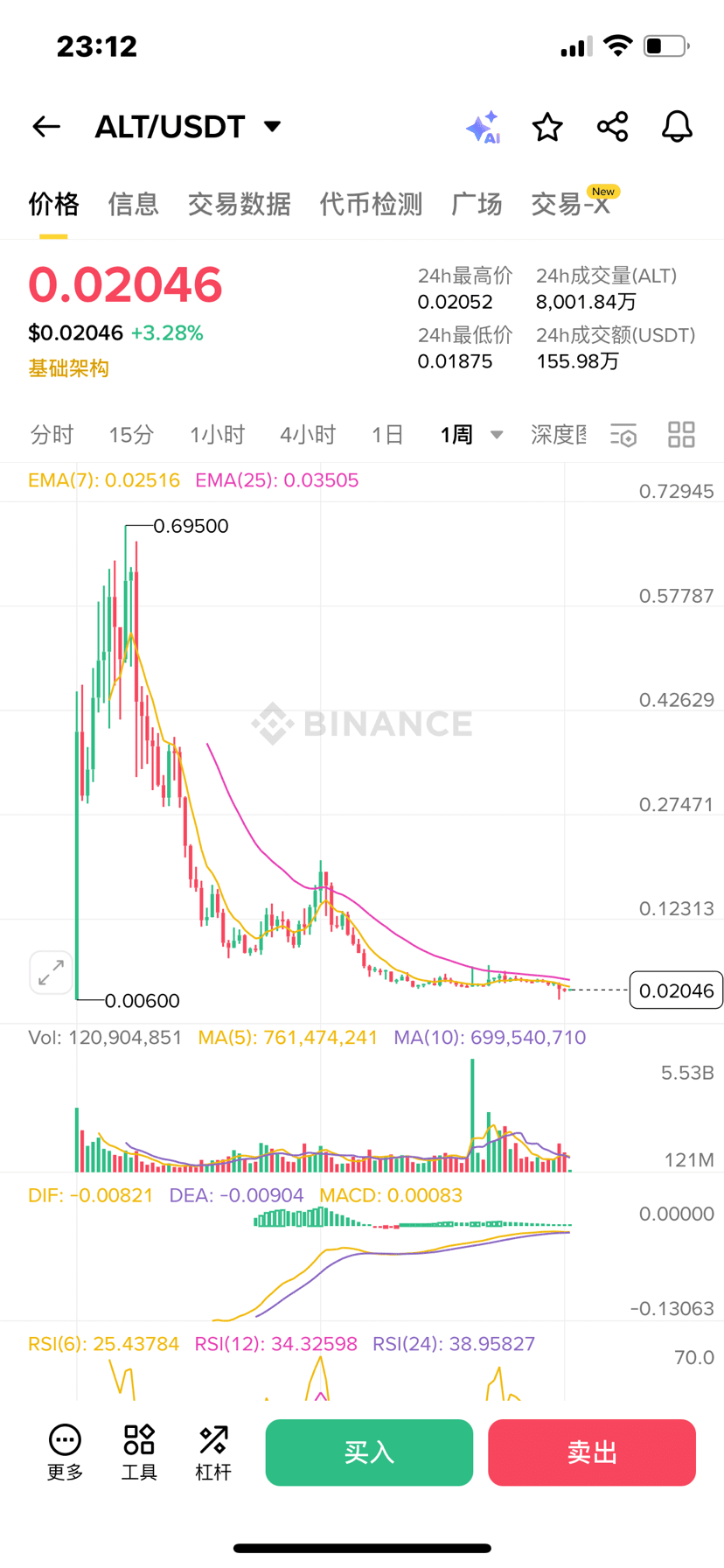This screenshot has height=1568, width=724.
Task: Tap the red 卖出 button
Action: click(x=592, y=1452)
